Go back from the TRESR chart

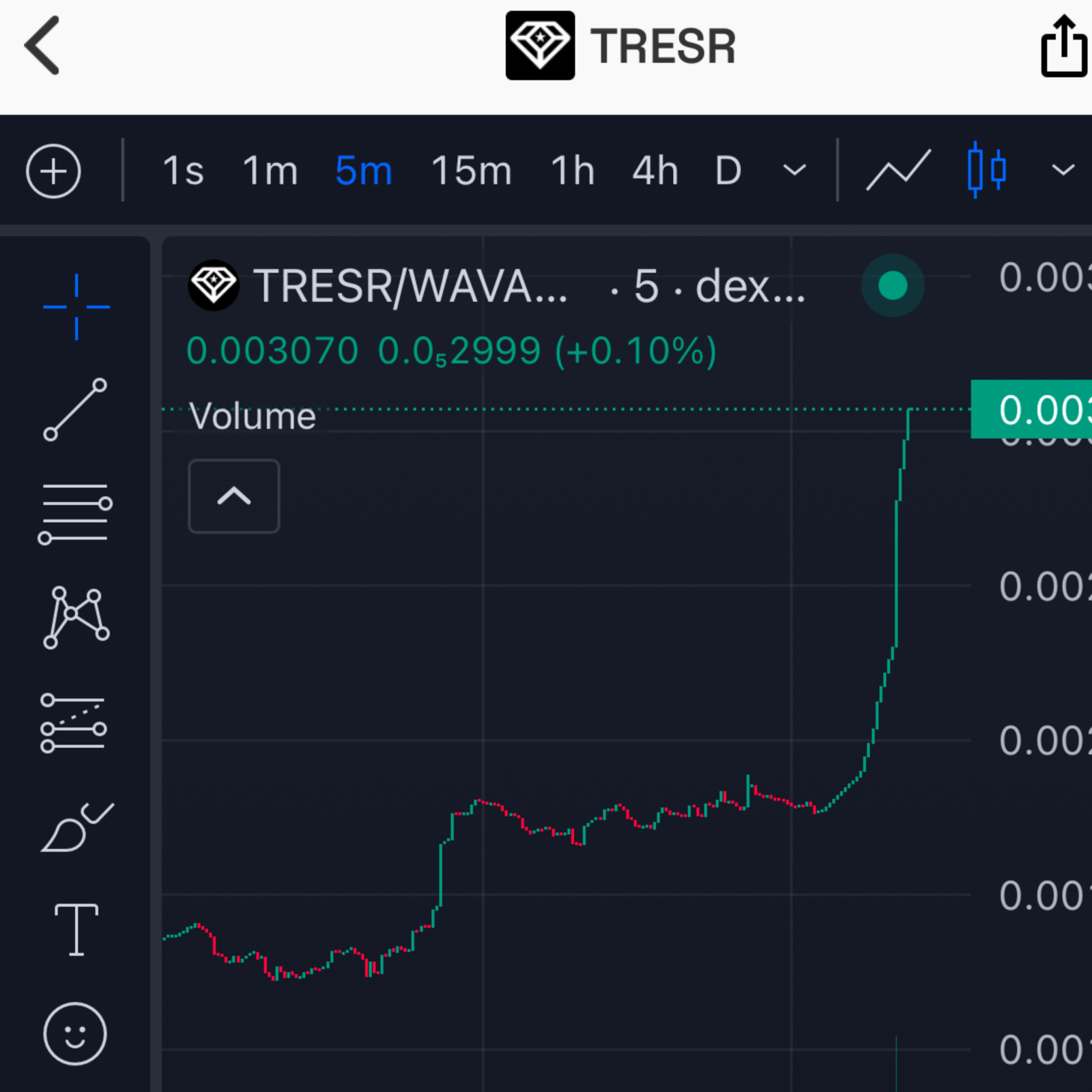(x=42, y=46)
